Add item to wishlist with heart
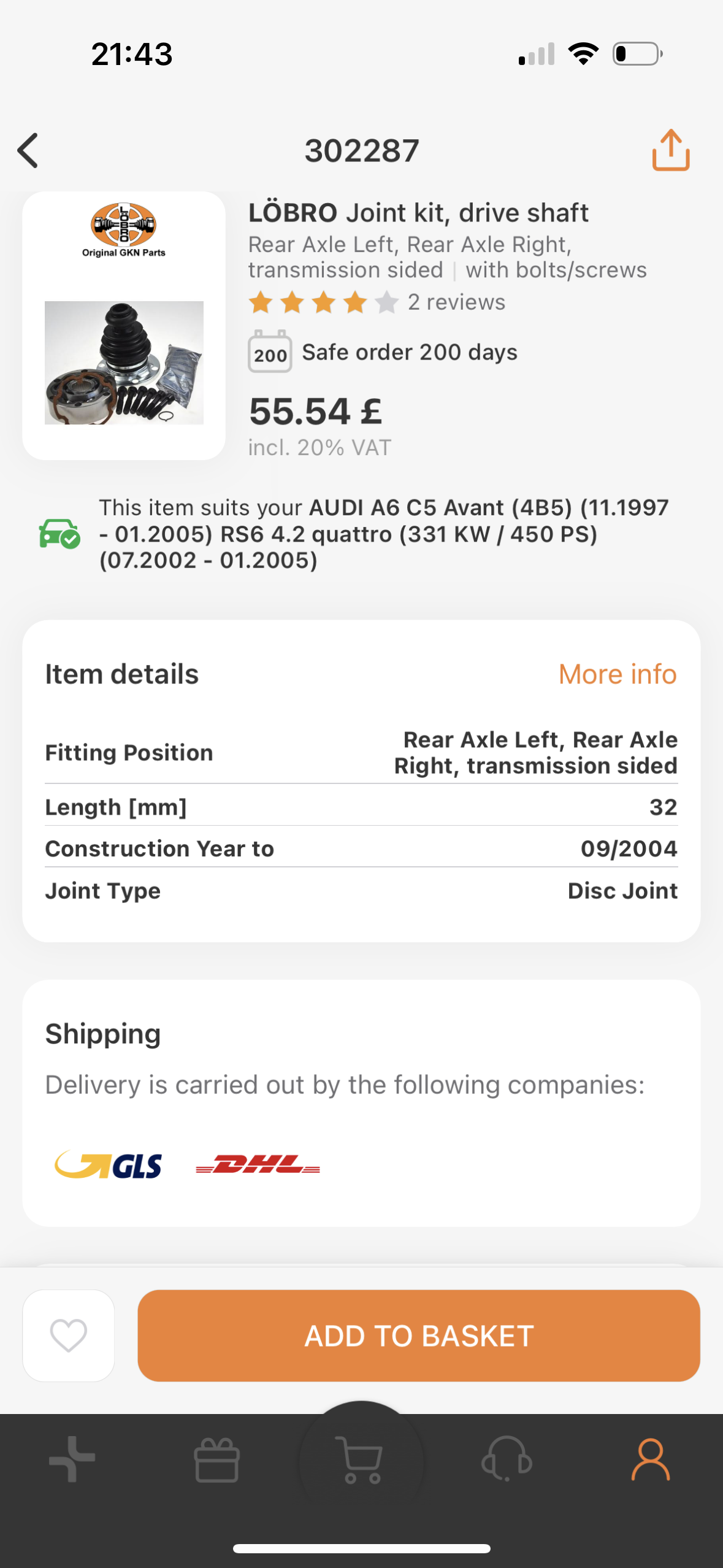Screen dimensions: 723x1568 pos(69,1335)
